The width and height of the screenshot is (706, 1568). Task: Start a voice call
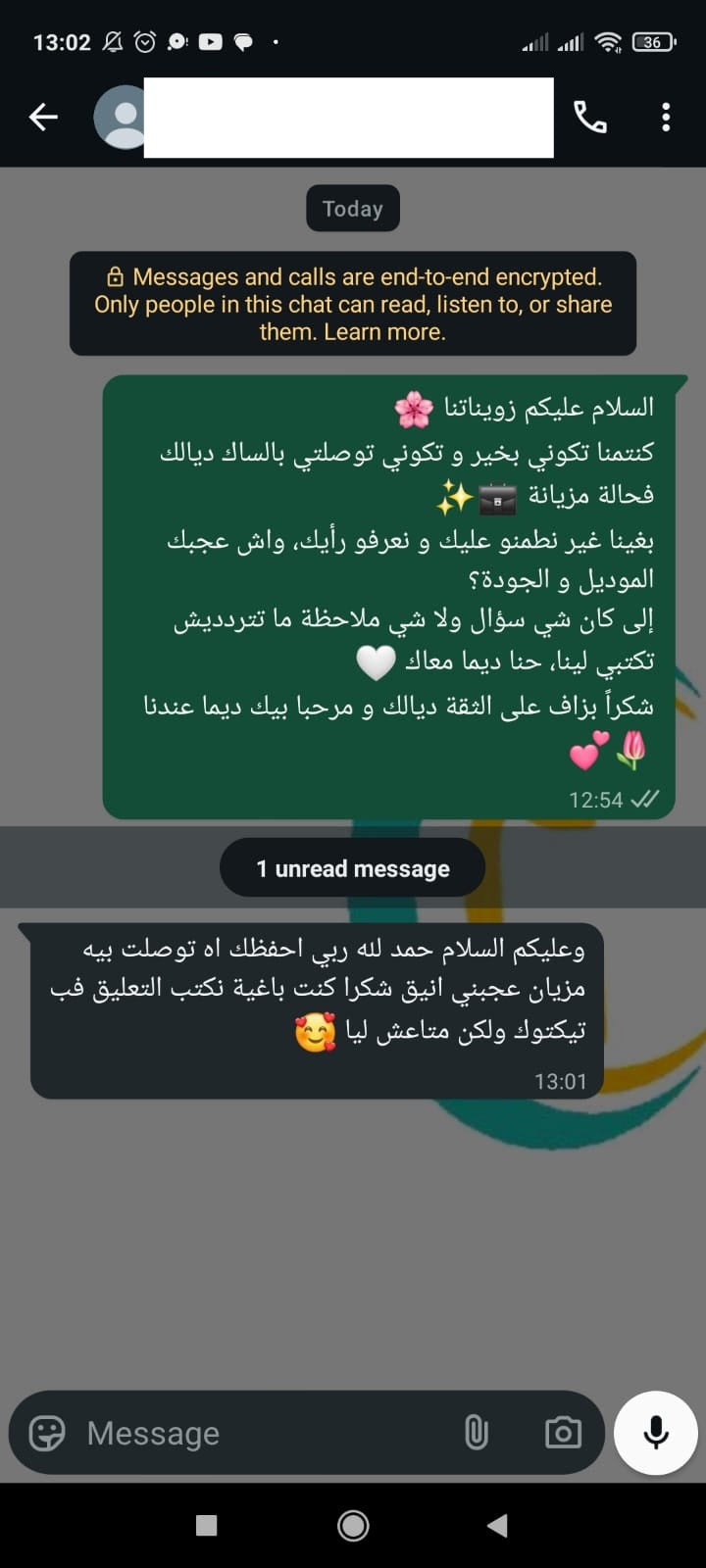tap(589, 118)
